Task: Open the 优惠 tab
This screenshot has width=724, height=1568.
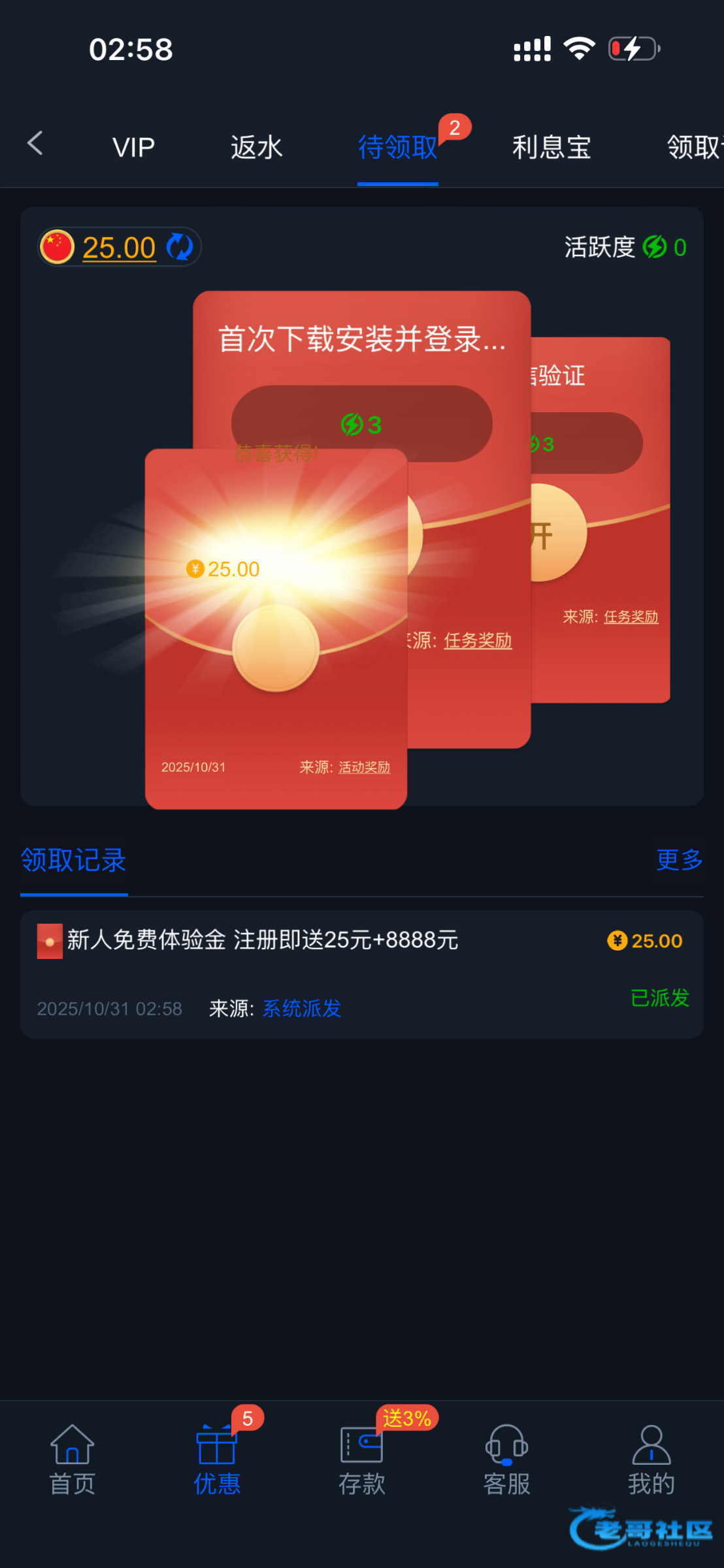Action: click(x=217, y=1460)
